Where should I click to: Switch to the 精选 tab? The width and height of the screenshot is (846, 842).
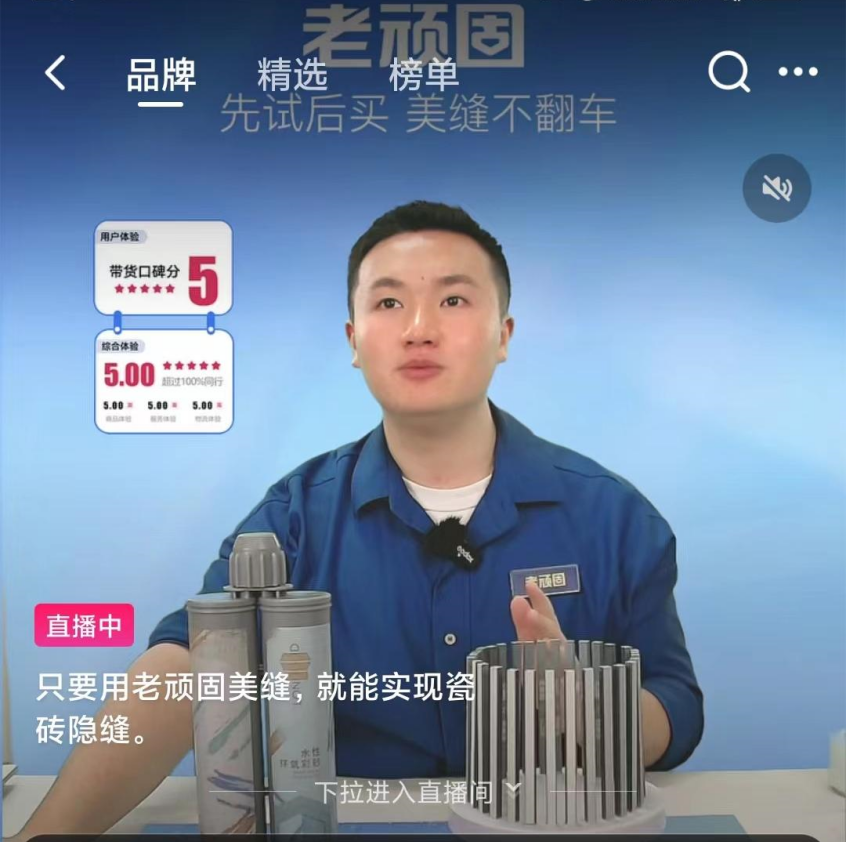(x=292, y=75)
